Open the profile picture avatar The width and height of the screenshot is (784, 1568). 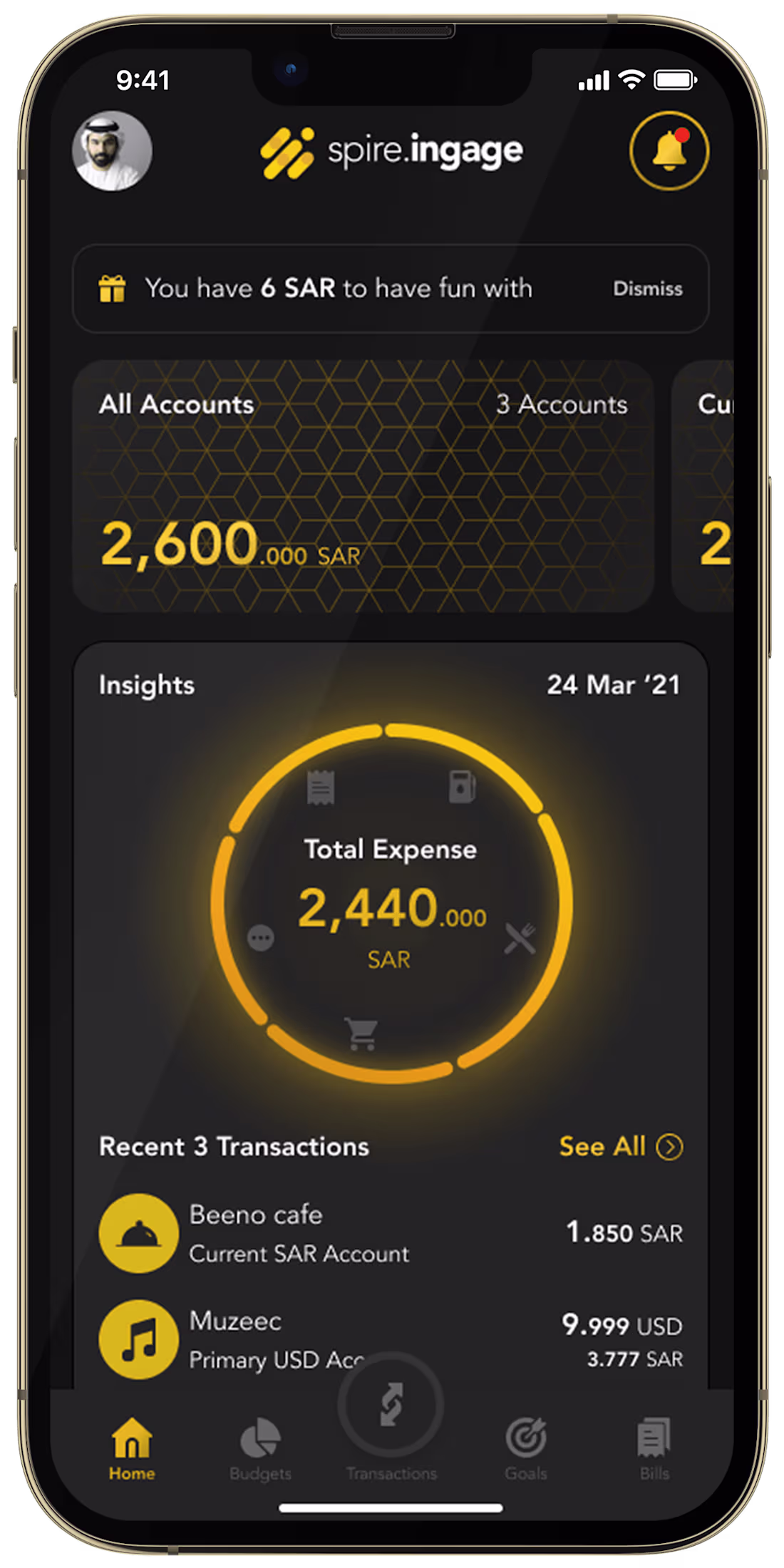[x=112, y=150]
